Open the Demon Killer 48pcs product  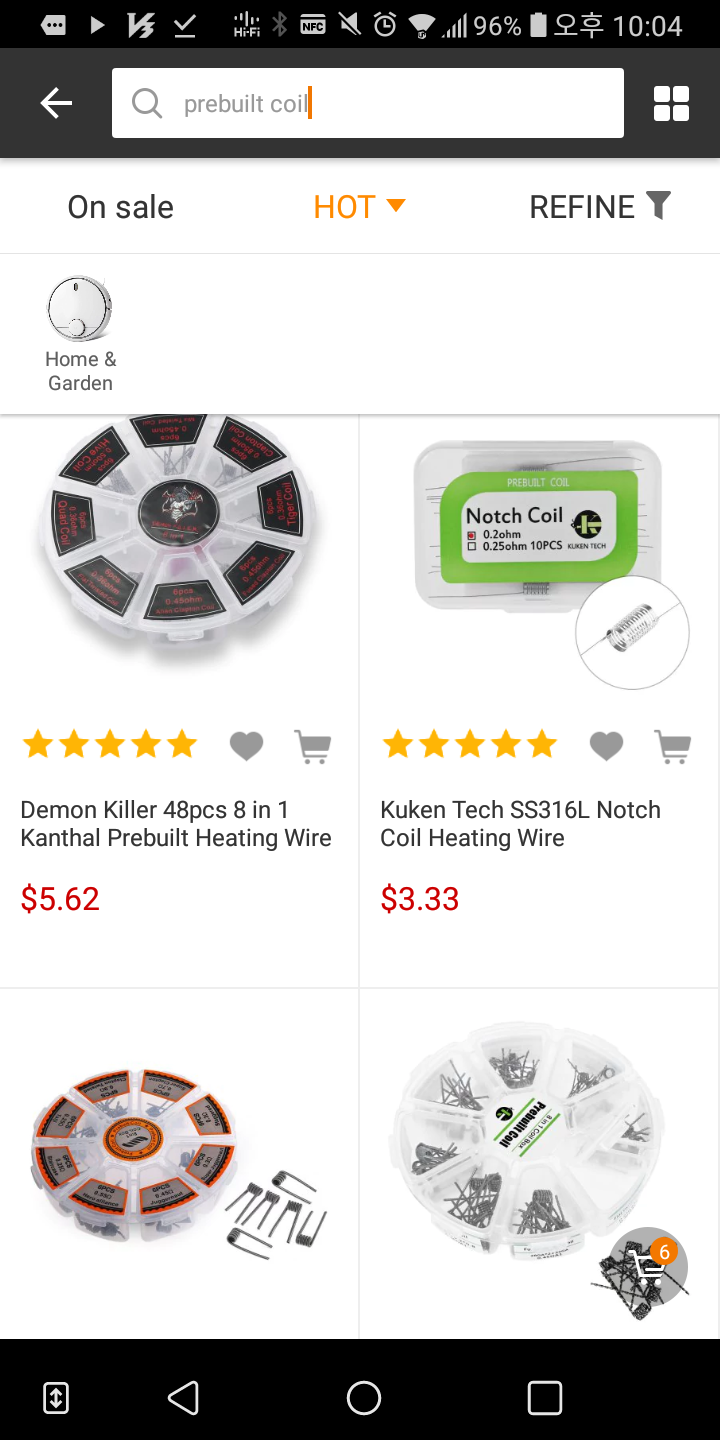pyautogui.click(x=176, y=823)
